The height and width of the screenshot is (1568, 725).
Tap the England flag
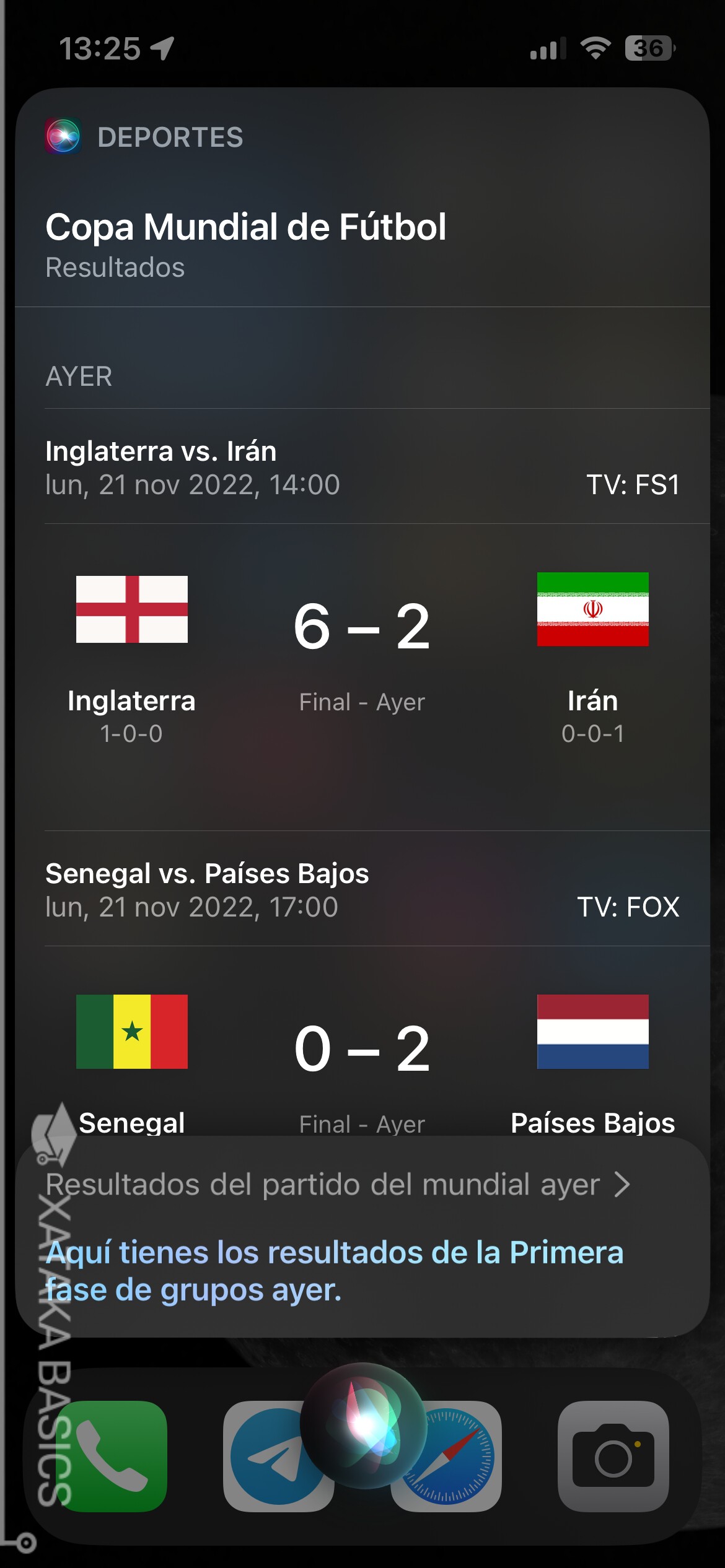[132, 610]
